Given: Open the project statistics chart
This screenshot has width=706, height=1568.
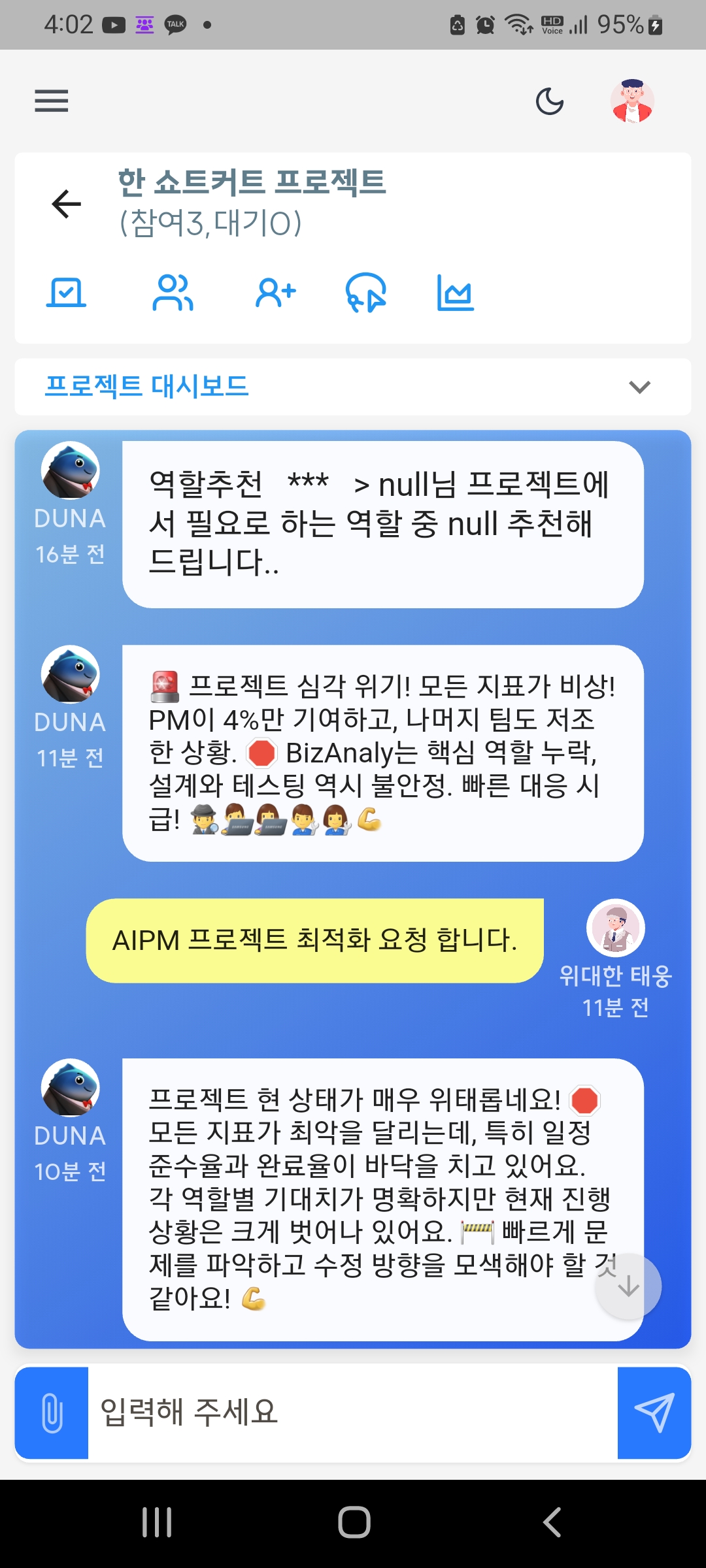Looking at the screenshot, I should (456, 293).
